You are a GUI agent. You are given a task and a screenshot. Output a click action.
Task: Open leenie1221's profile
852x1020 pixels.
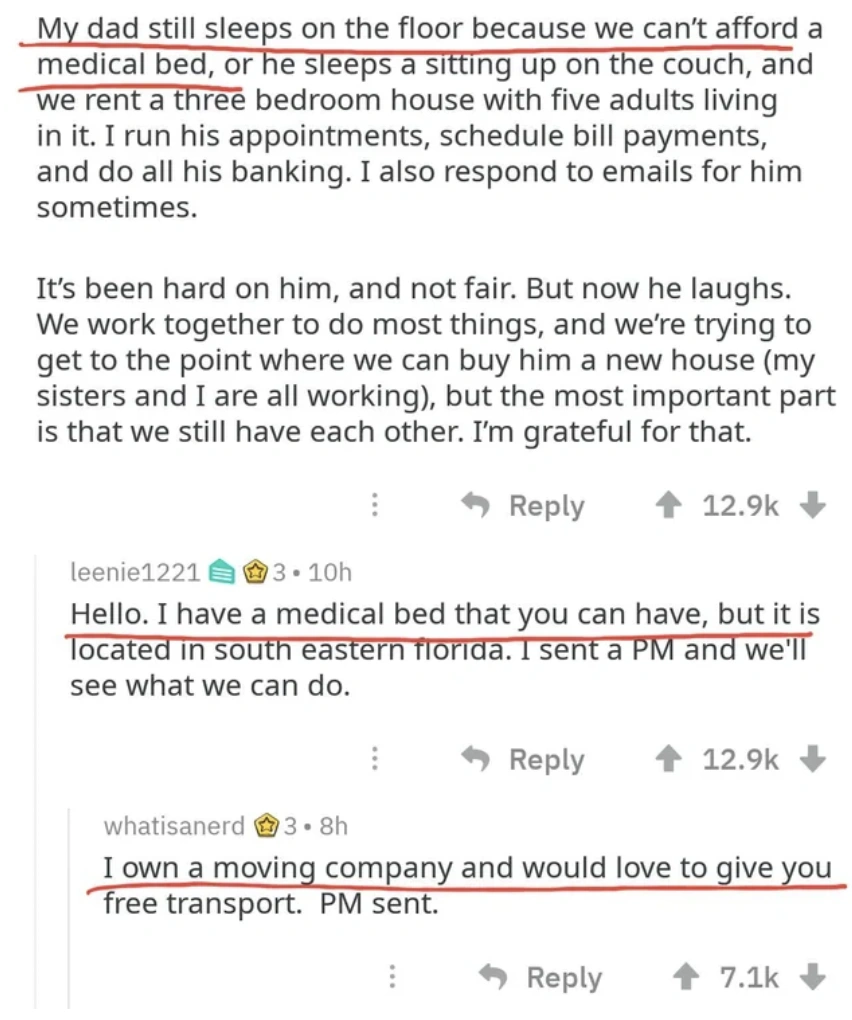click(136, 573)
